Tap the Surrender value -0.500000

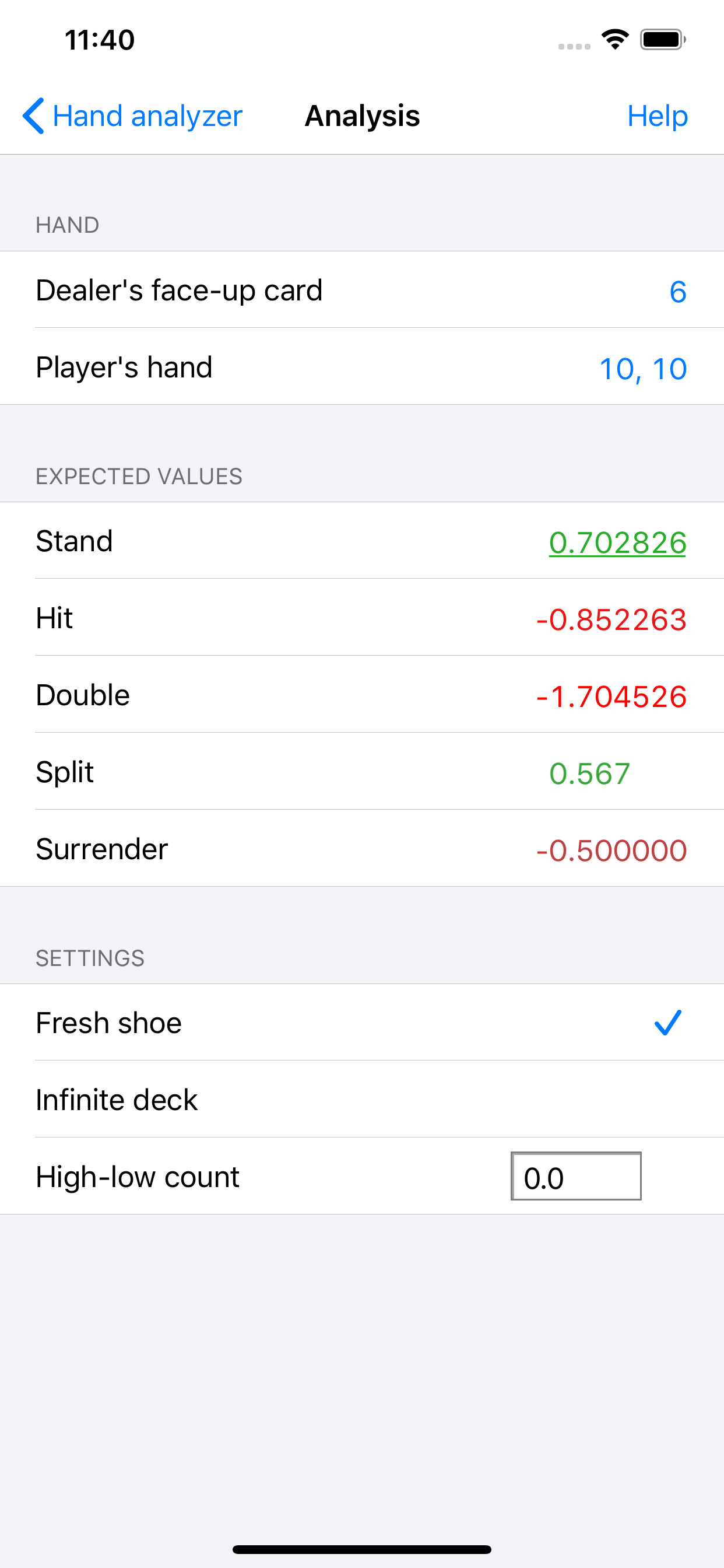612,850
